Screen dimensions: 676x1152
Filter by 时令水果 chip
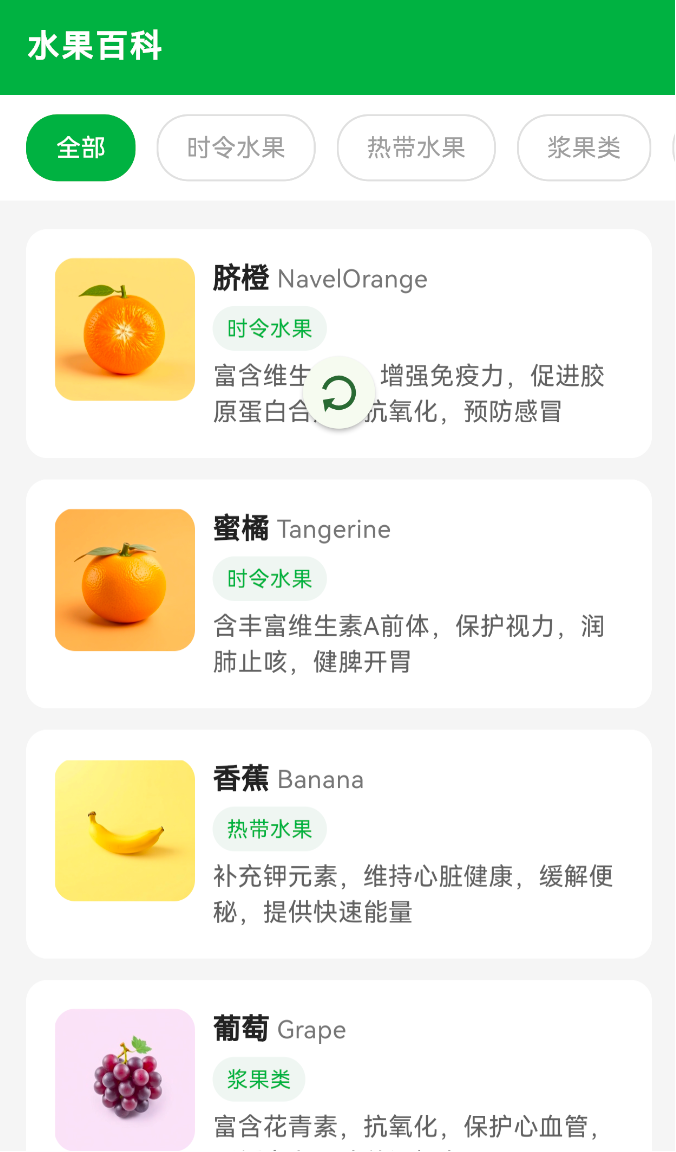click(x=236, y=148)
